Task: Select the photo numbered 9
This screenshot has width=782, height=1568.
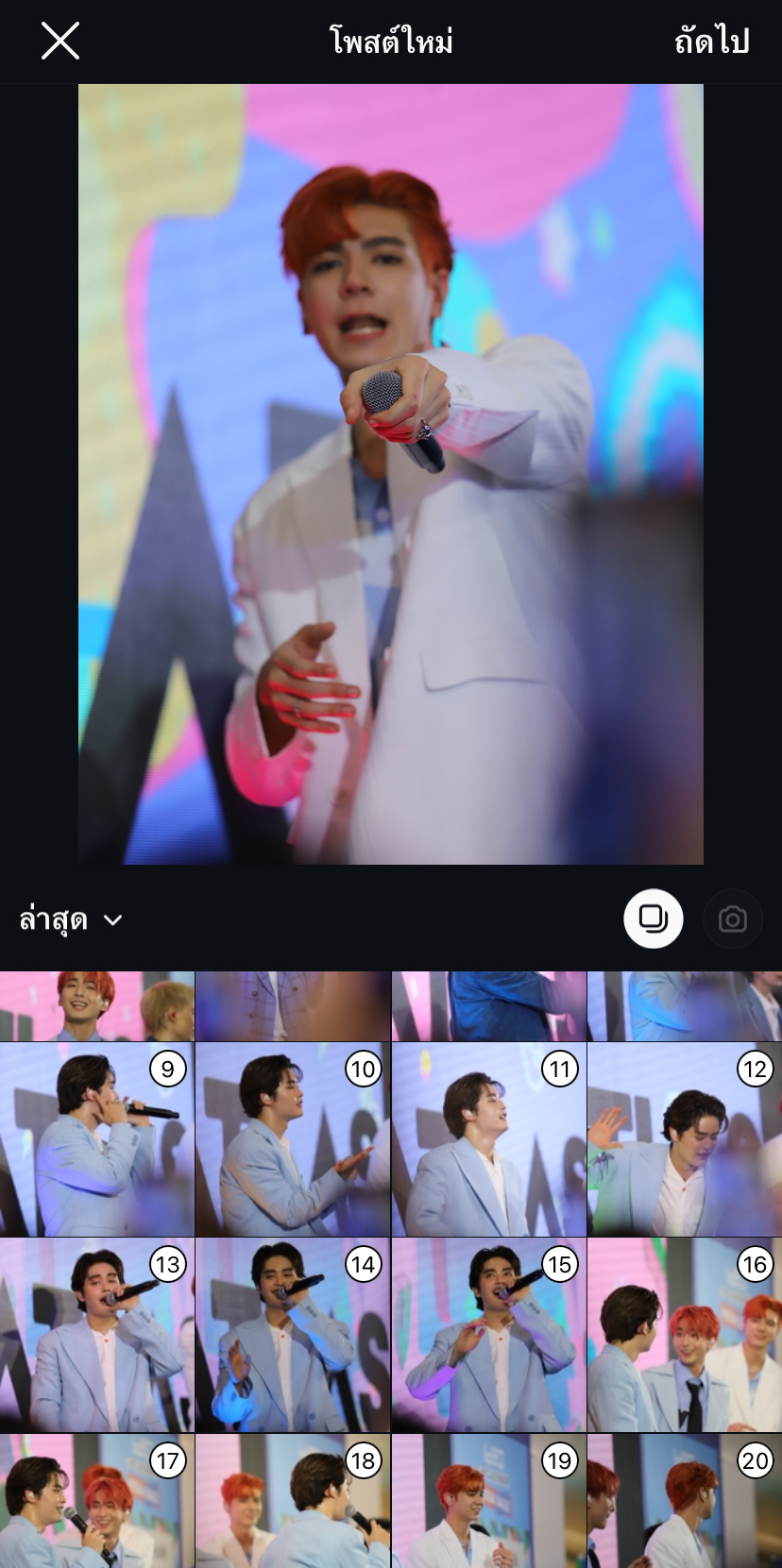Action: (x=96, y=1139)
